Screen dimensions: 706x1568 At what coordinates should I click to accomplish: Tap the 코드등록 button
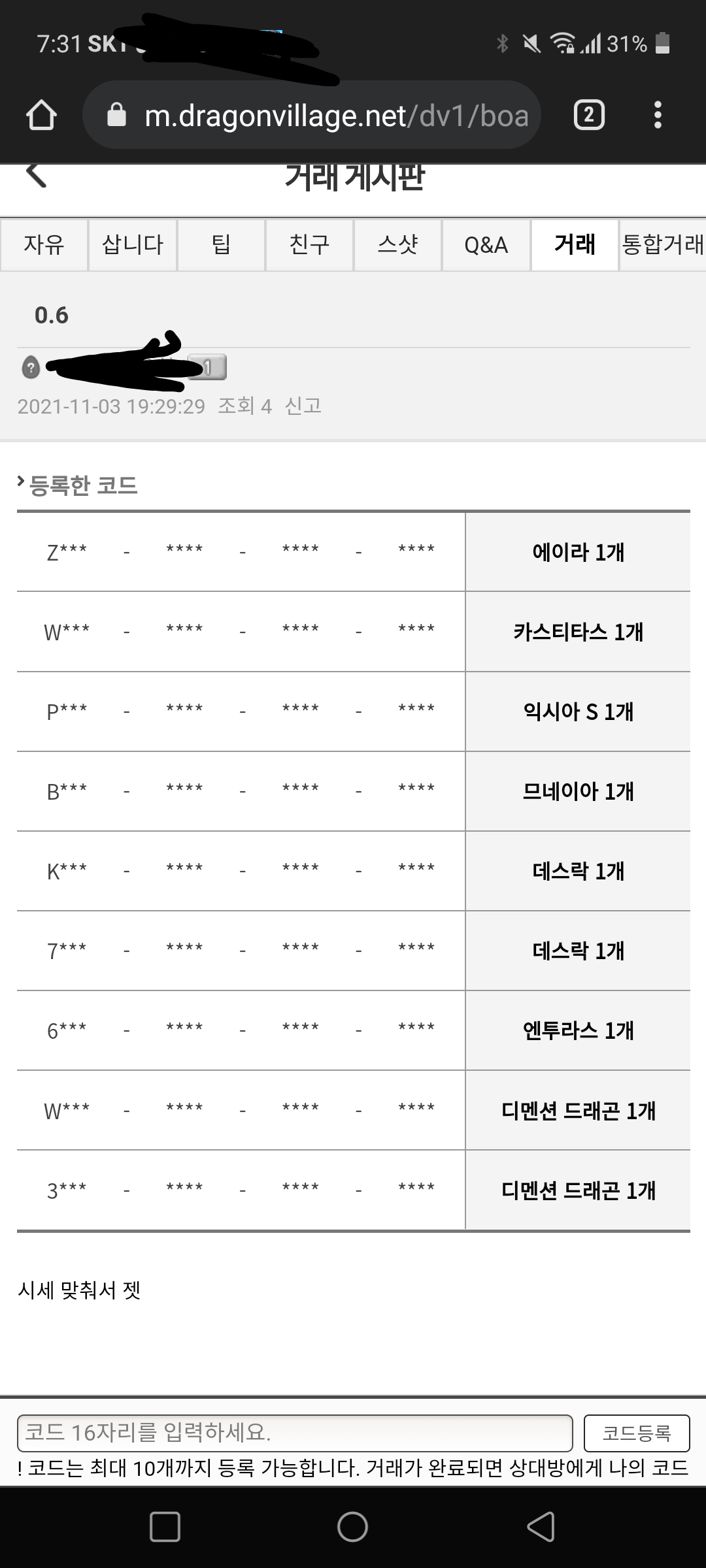coord(636,1433)
